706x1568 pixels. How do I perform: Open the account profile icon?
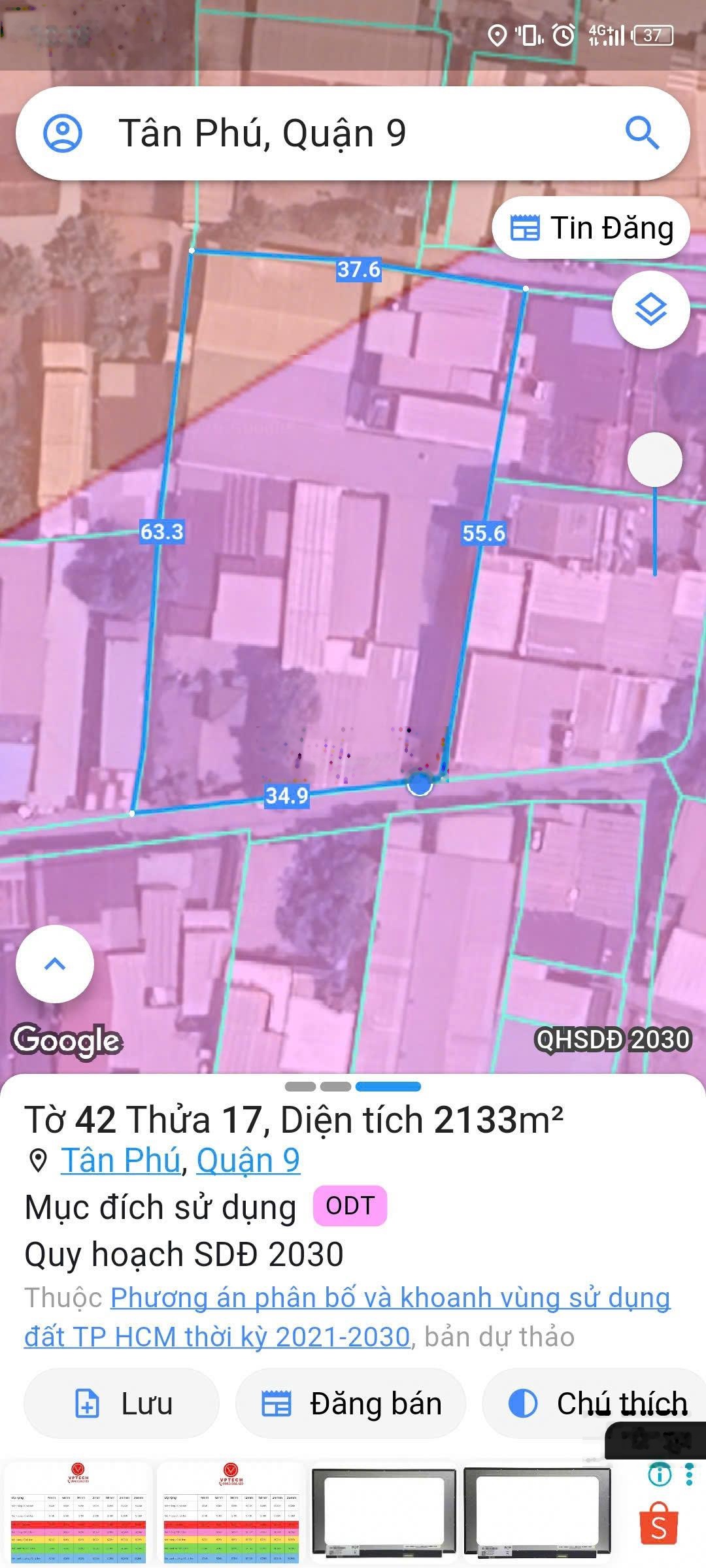(x=63, y=133)
